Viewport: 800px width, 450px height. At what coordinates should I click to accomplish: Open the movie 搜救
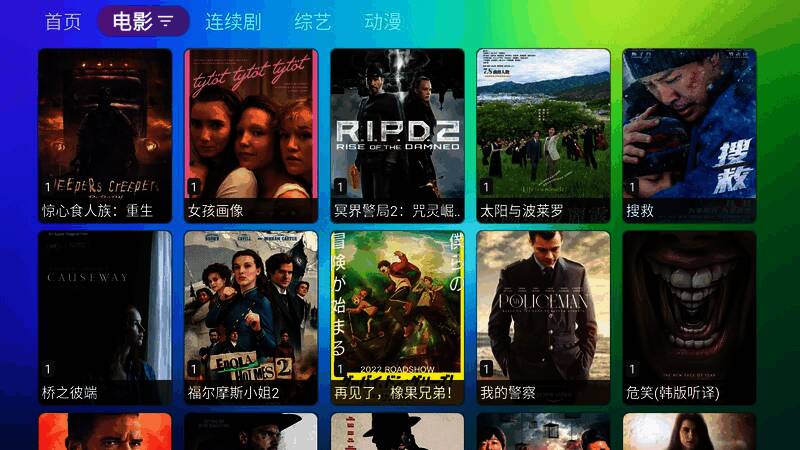689,135
